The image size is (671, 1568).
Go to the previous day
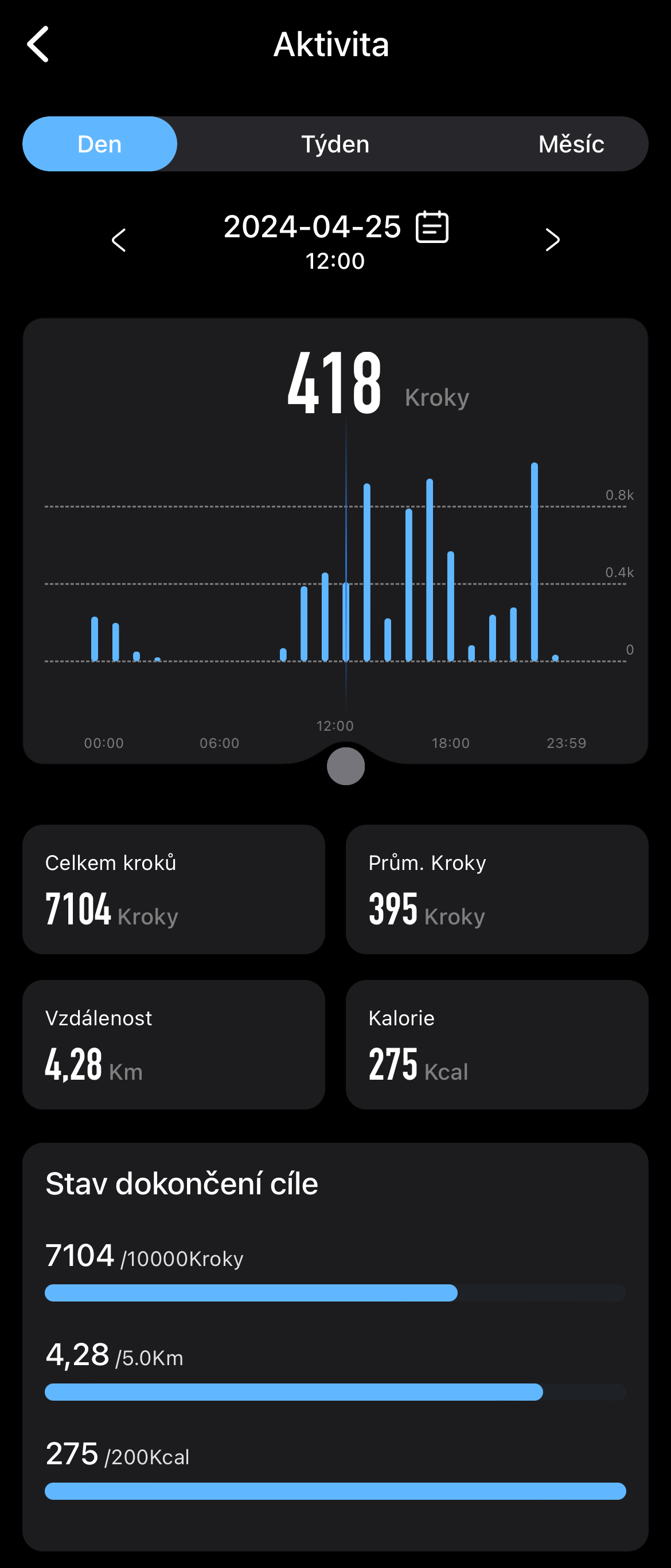point(119,240)
